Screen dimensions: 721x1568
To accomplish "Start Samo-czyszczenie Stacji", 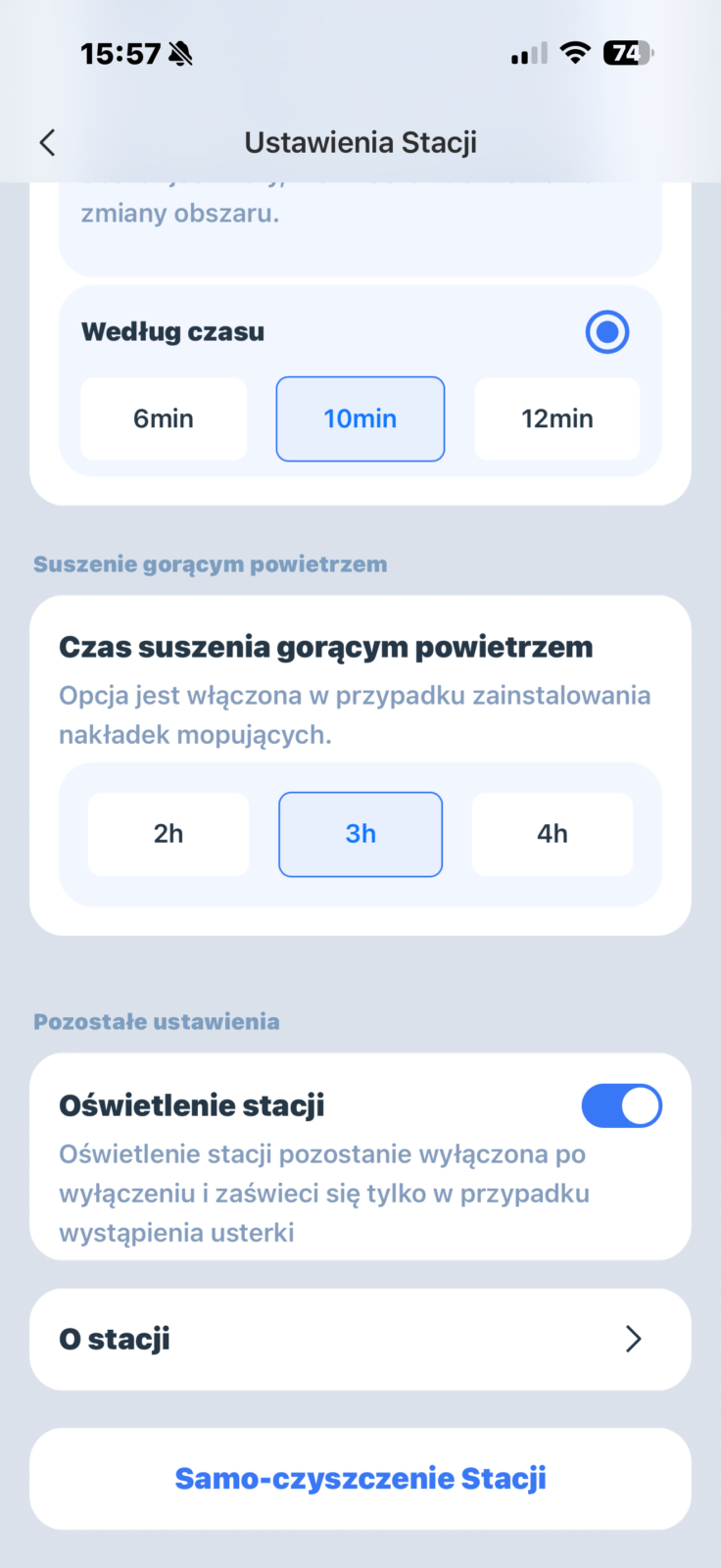I will (360, 1478).
